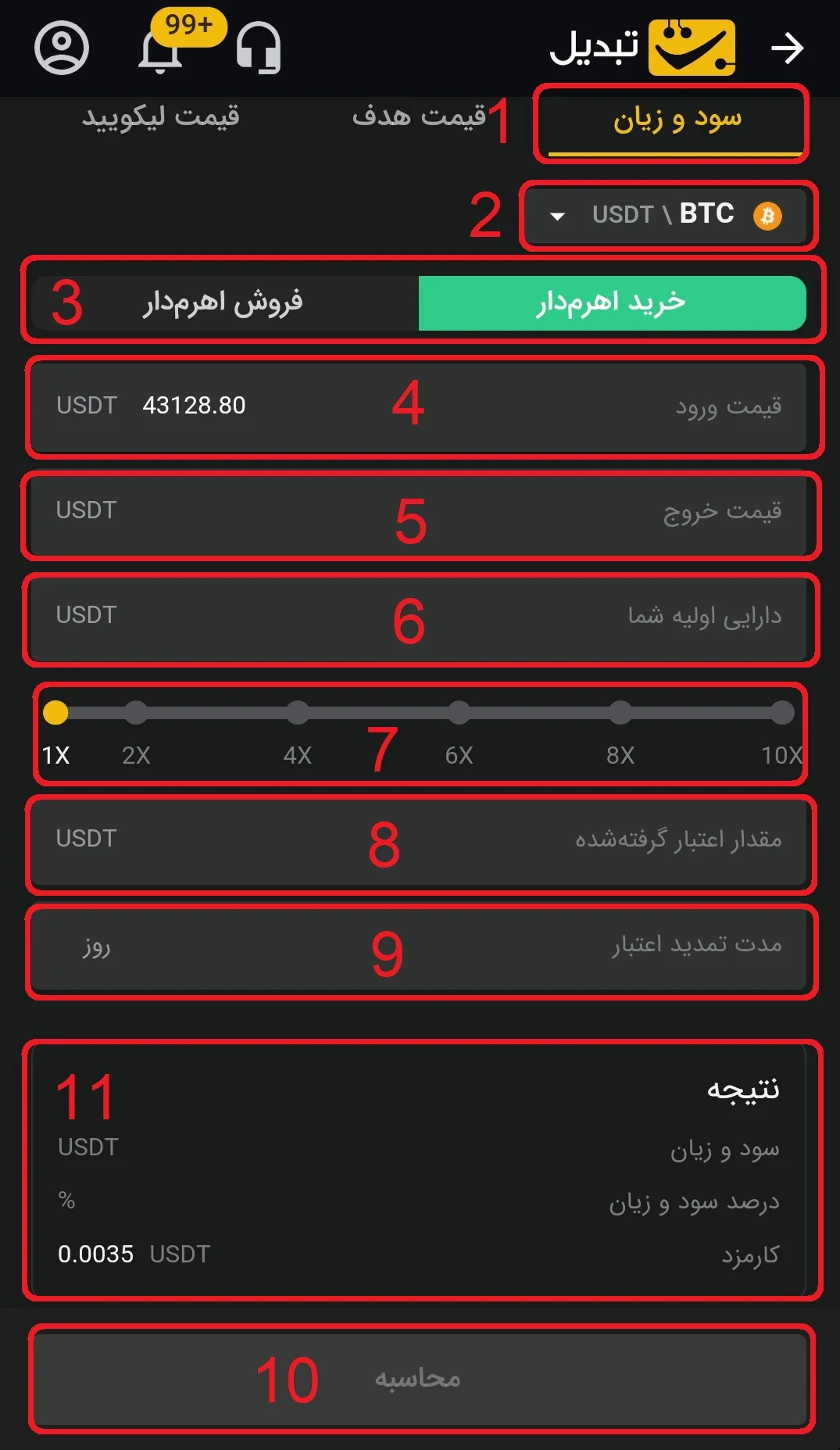Select فروش اهرم‌دار option

[223, 303]
